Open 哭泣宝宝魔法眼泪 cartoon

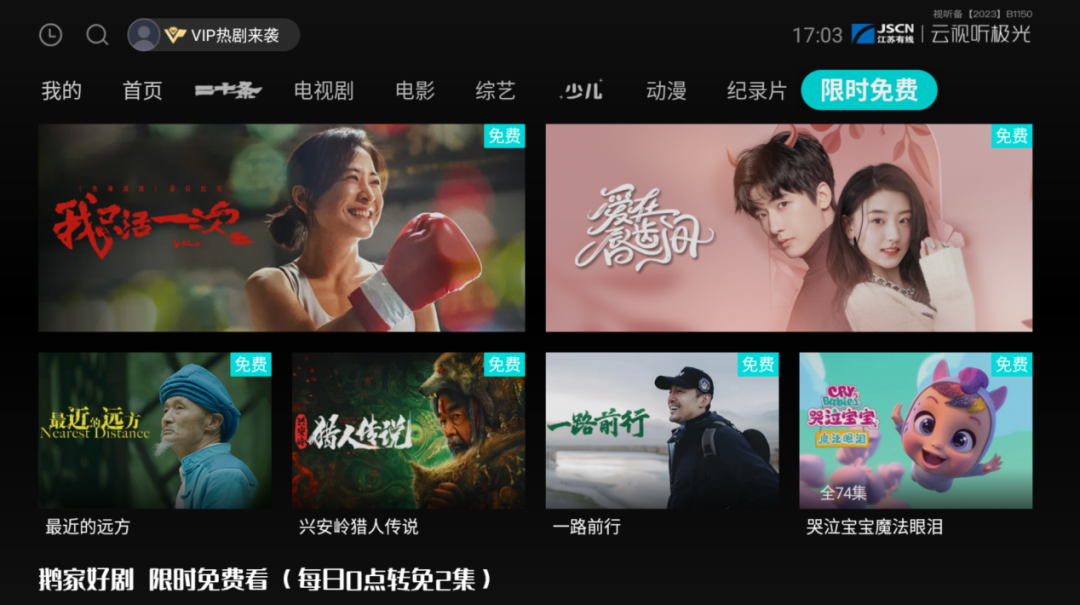(915, 430)
